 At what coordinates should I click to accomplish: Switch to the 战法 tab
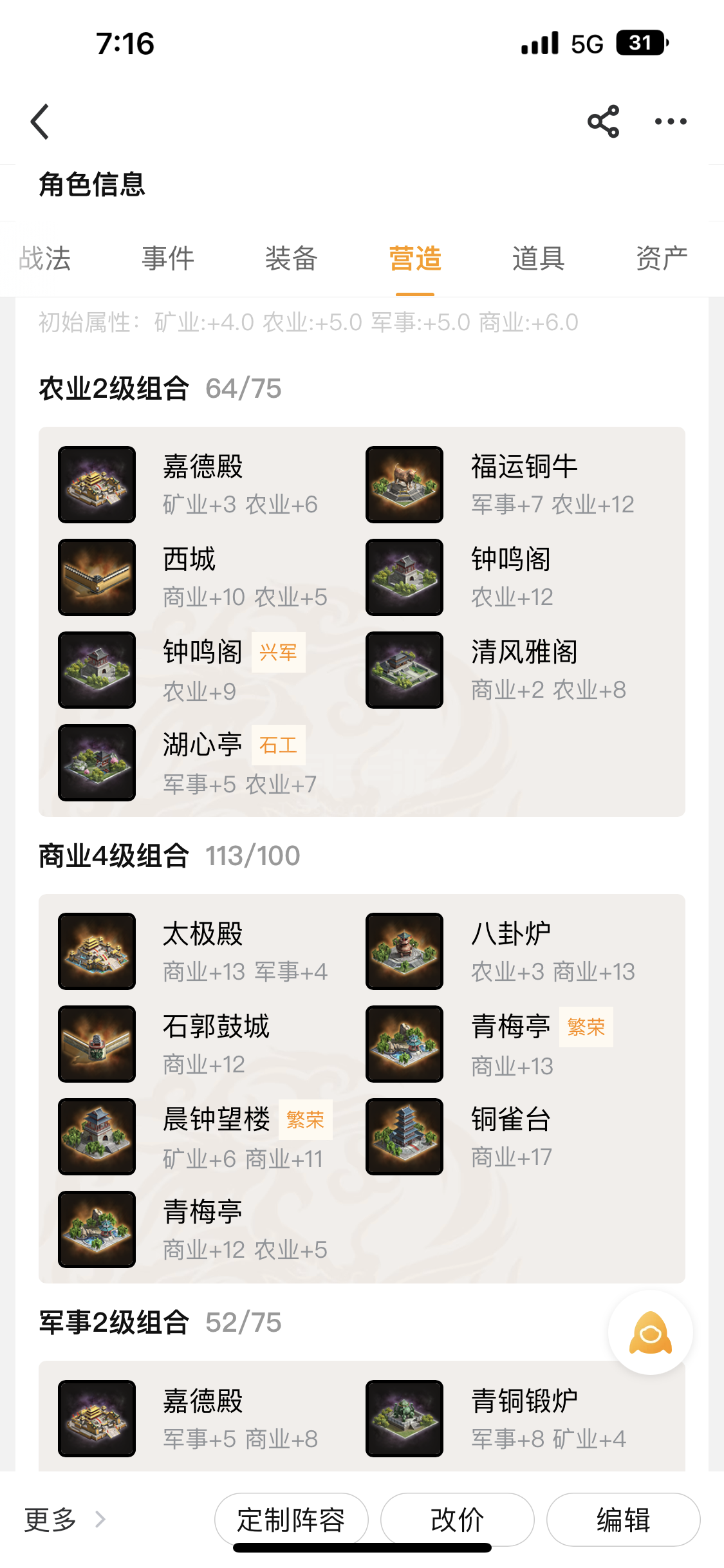[44, 259]
